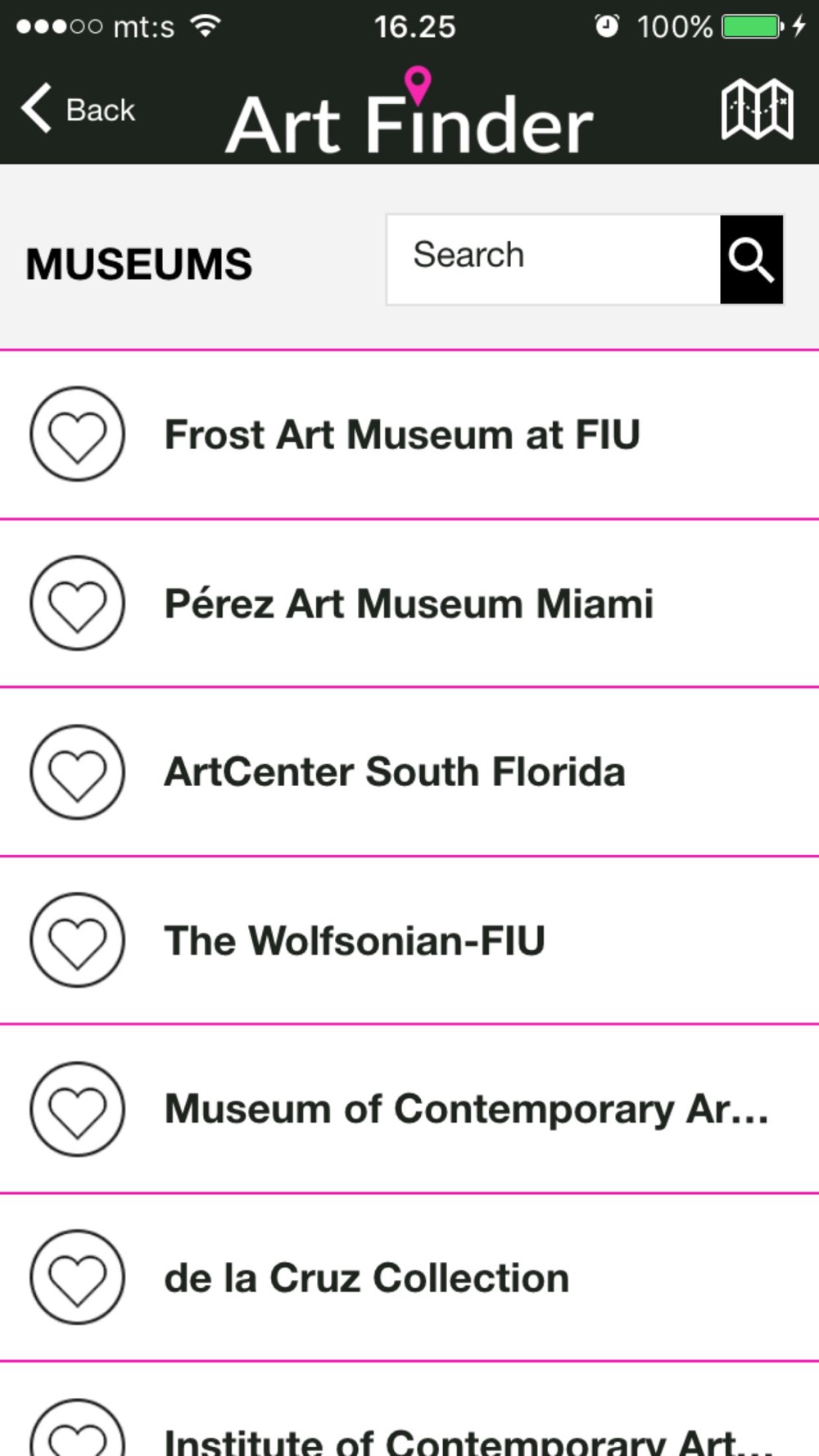Open the map view icon

click(x=757, y=109)
